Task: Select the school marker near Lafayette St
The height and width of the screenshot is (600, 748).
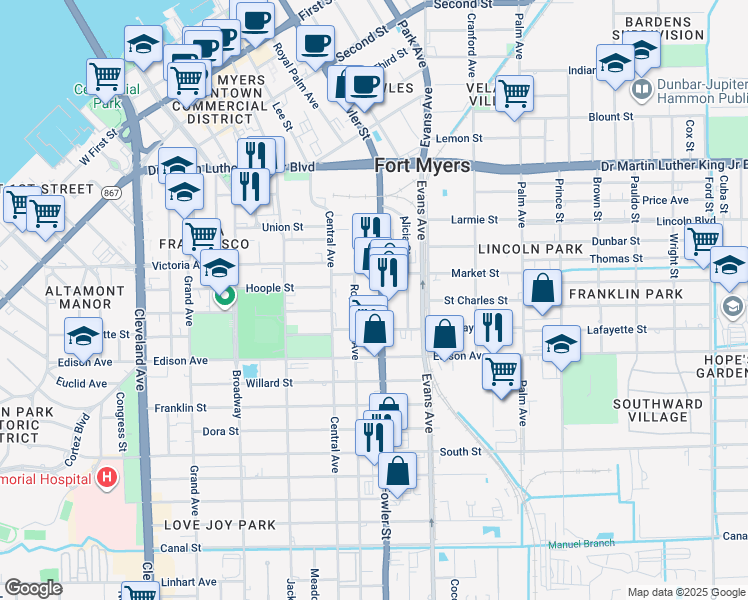Action: pyautogui.click(x=562, y=345)
